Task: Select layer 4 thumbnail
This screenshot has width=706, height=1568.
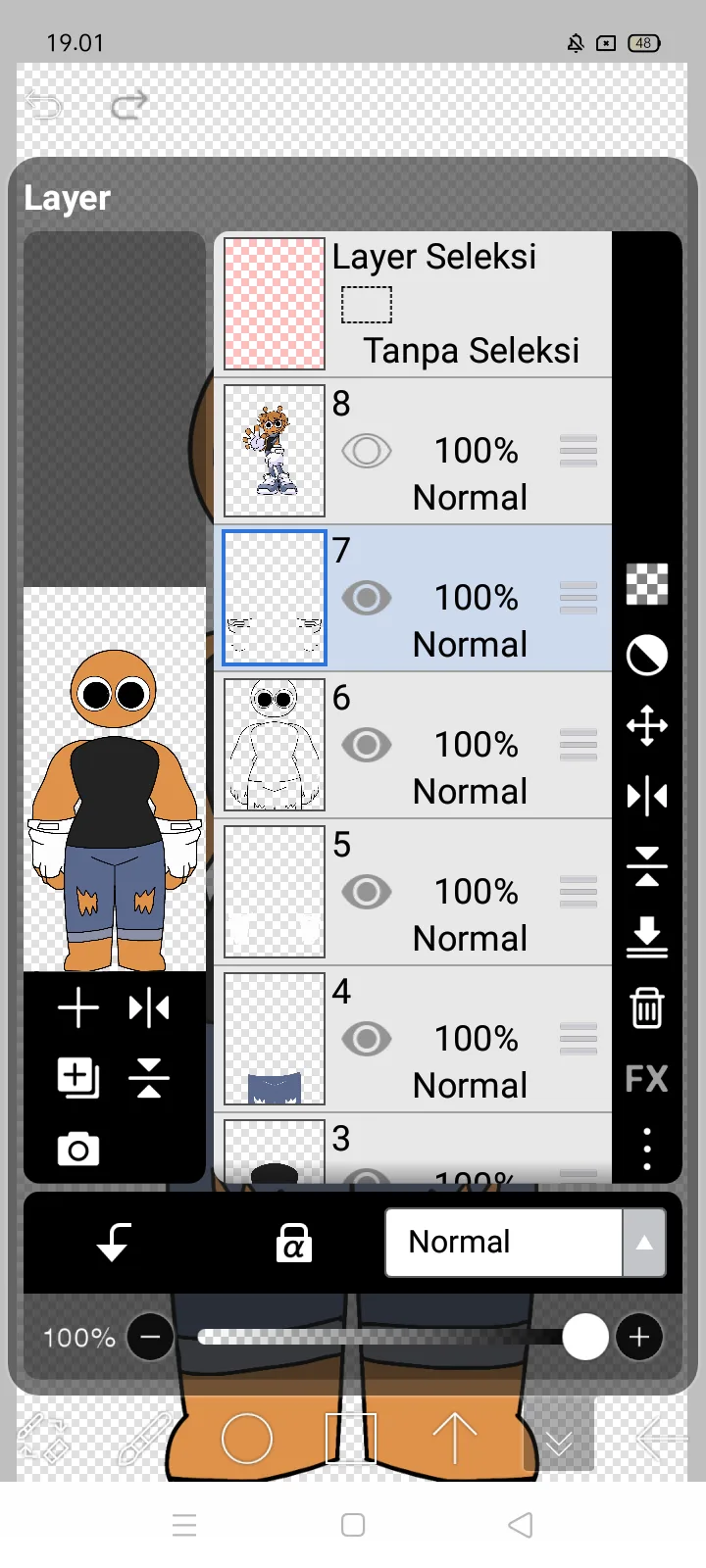Action: 275,1039
